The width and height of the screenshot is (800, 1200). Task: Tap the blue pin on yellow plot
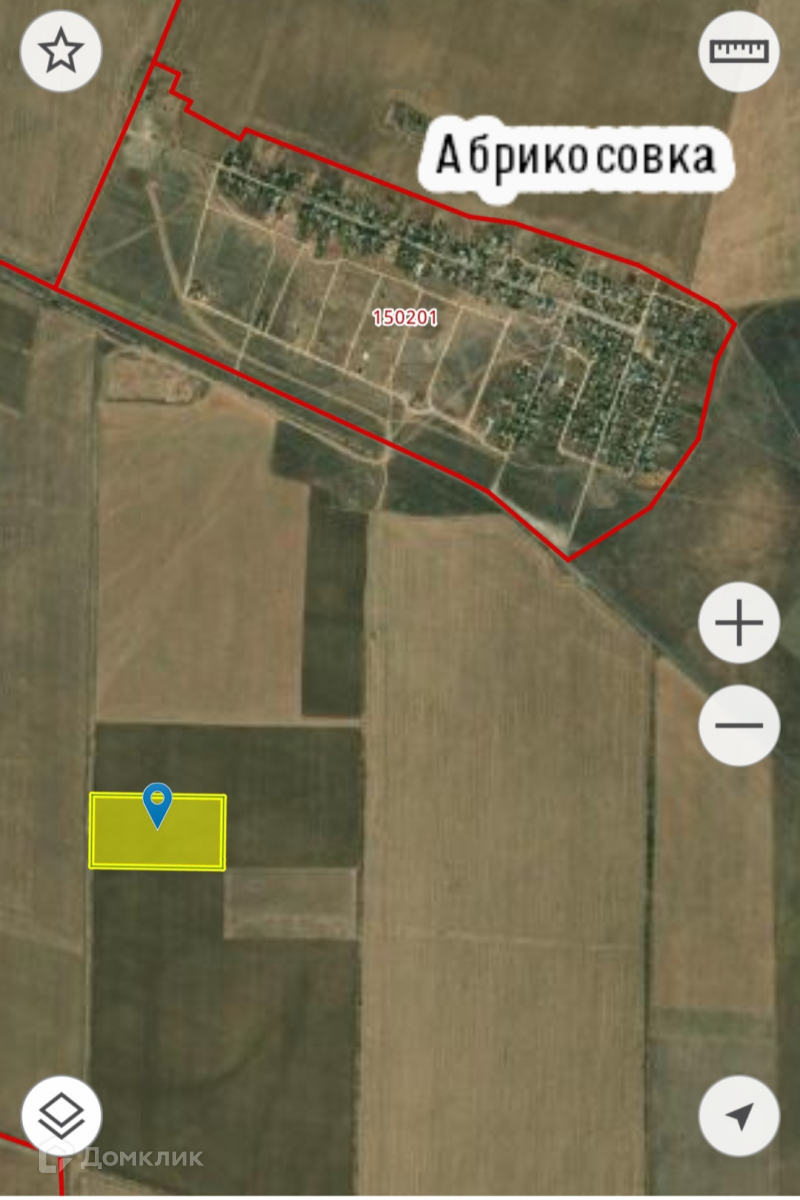158,805
